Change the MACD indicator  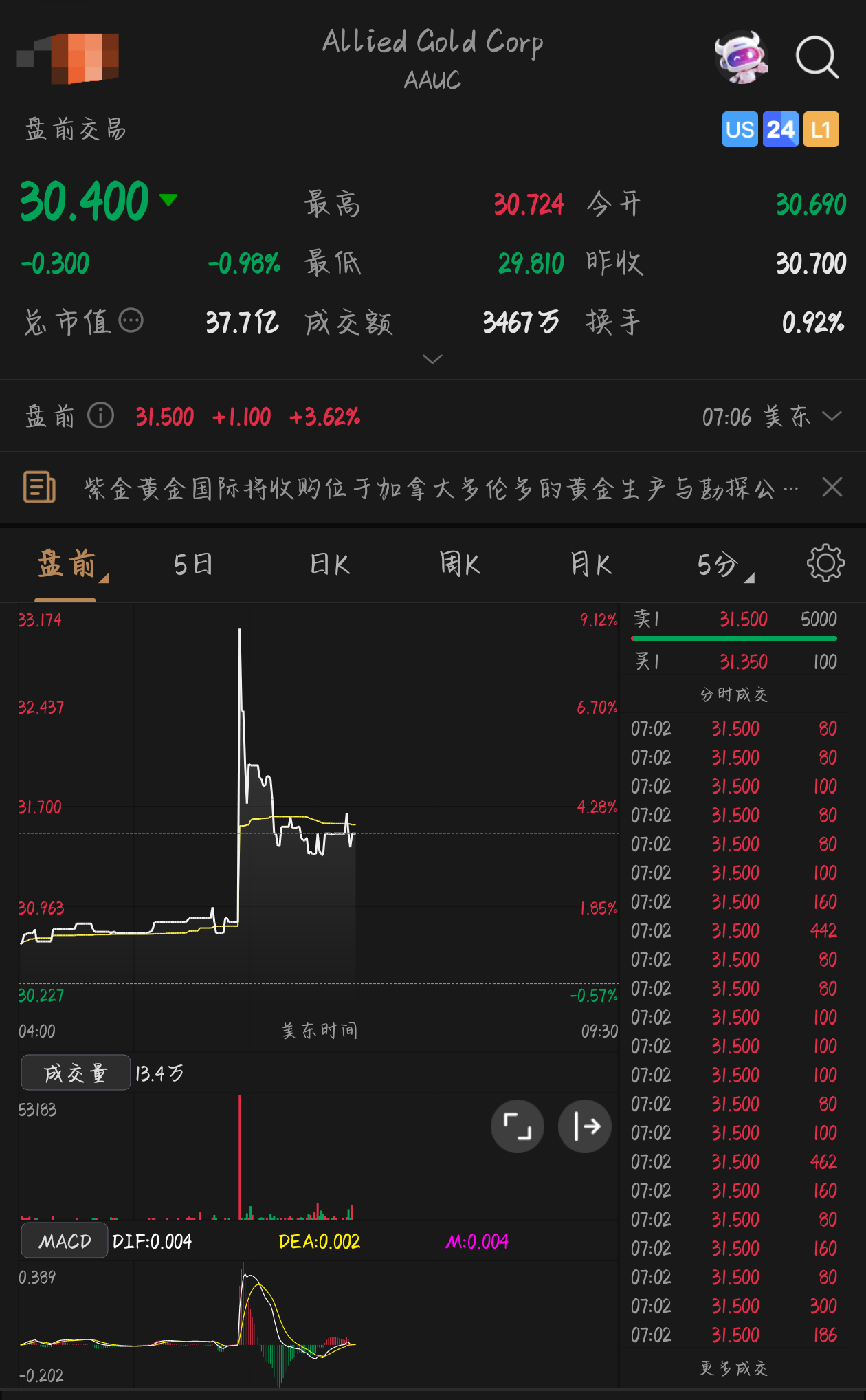pyautogui.click(x=65, y=1241)
